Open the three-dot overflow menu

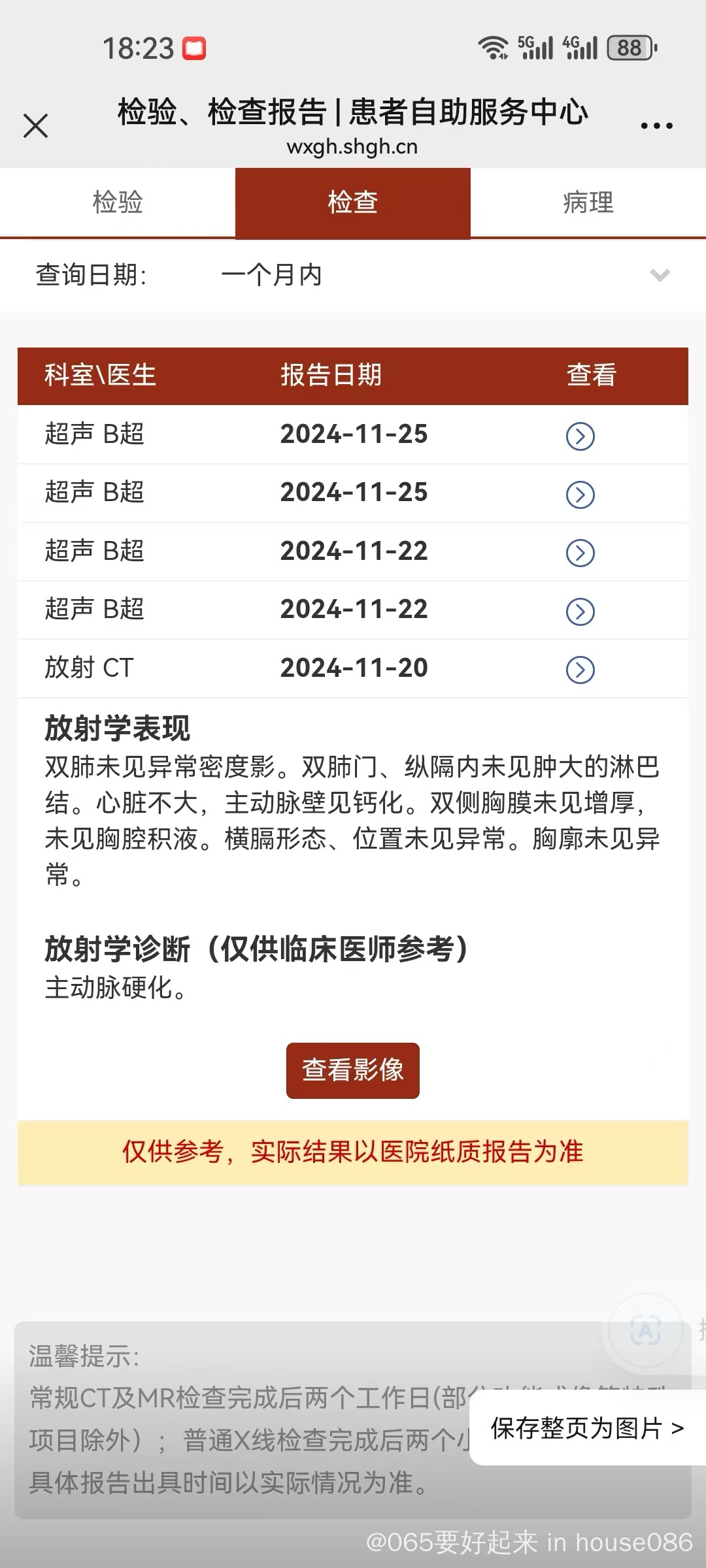(x=656, y=125)
